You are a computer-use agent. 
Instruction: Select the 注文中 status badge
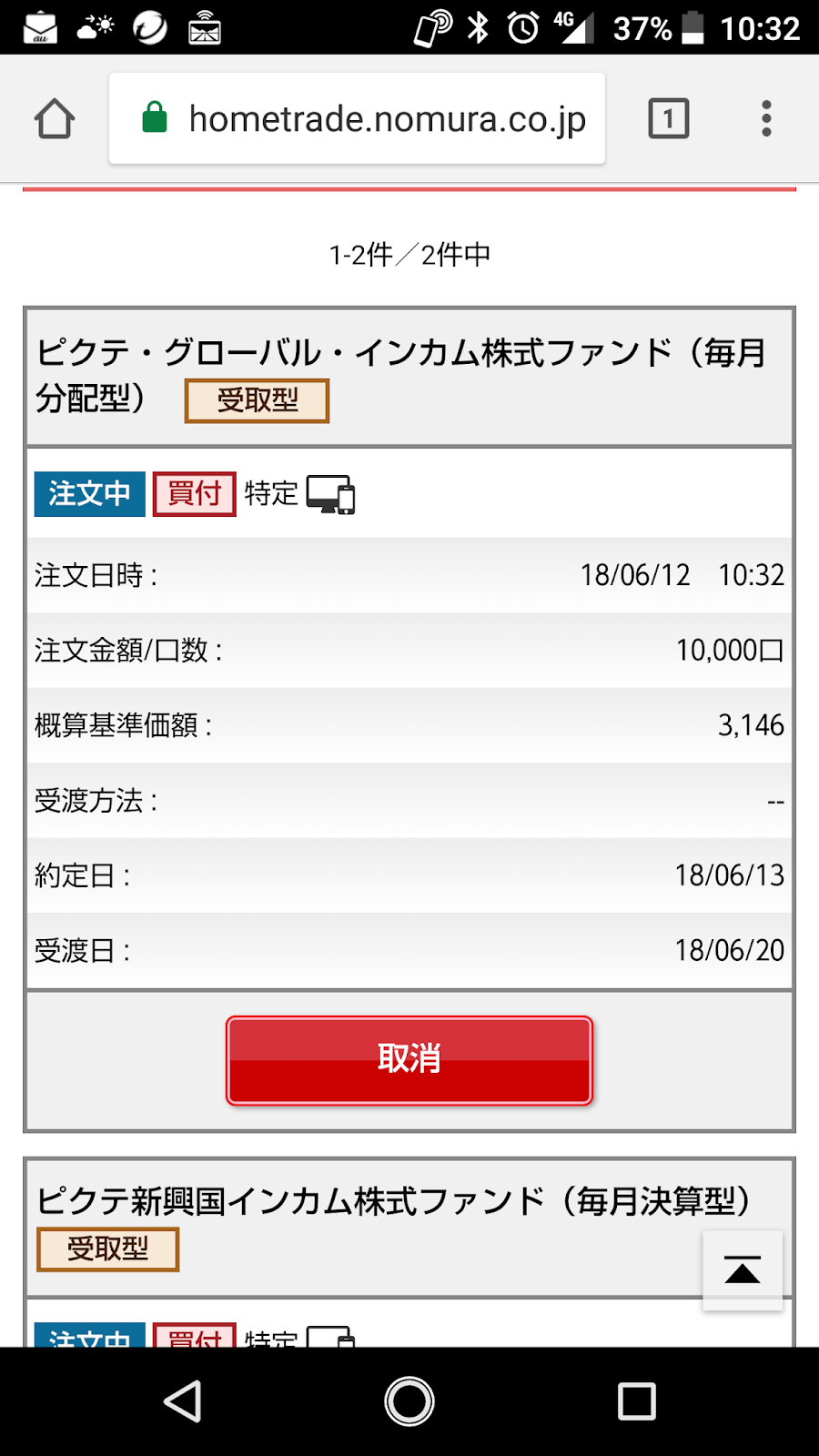88,494
